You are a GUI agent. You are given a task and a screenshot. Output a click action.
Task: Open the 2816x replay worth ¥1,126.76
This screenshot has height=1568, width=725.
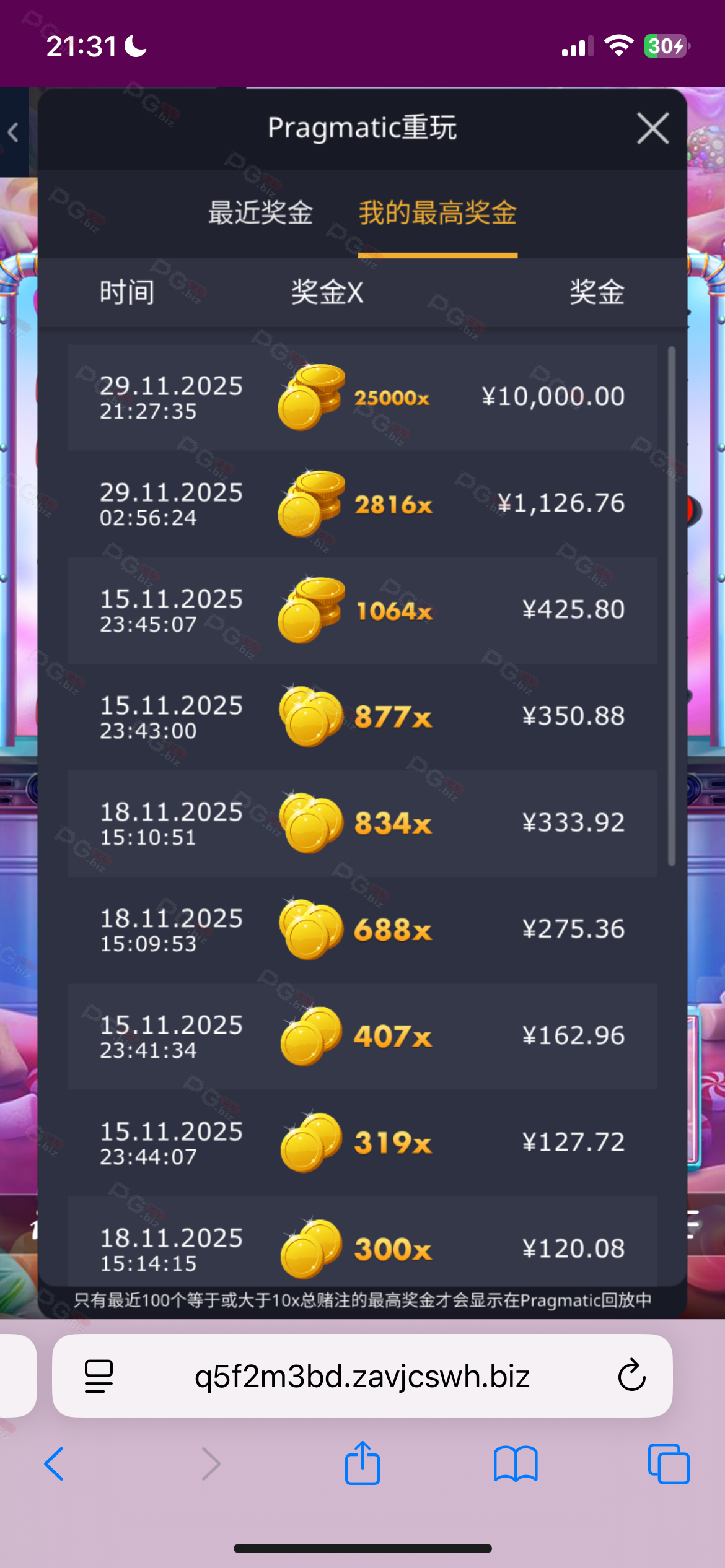pos(362,504)
